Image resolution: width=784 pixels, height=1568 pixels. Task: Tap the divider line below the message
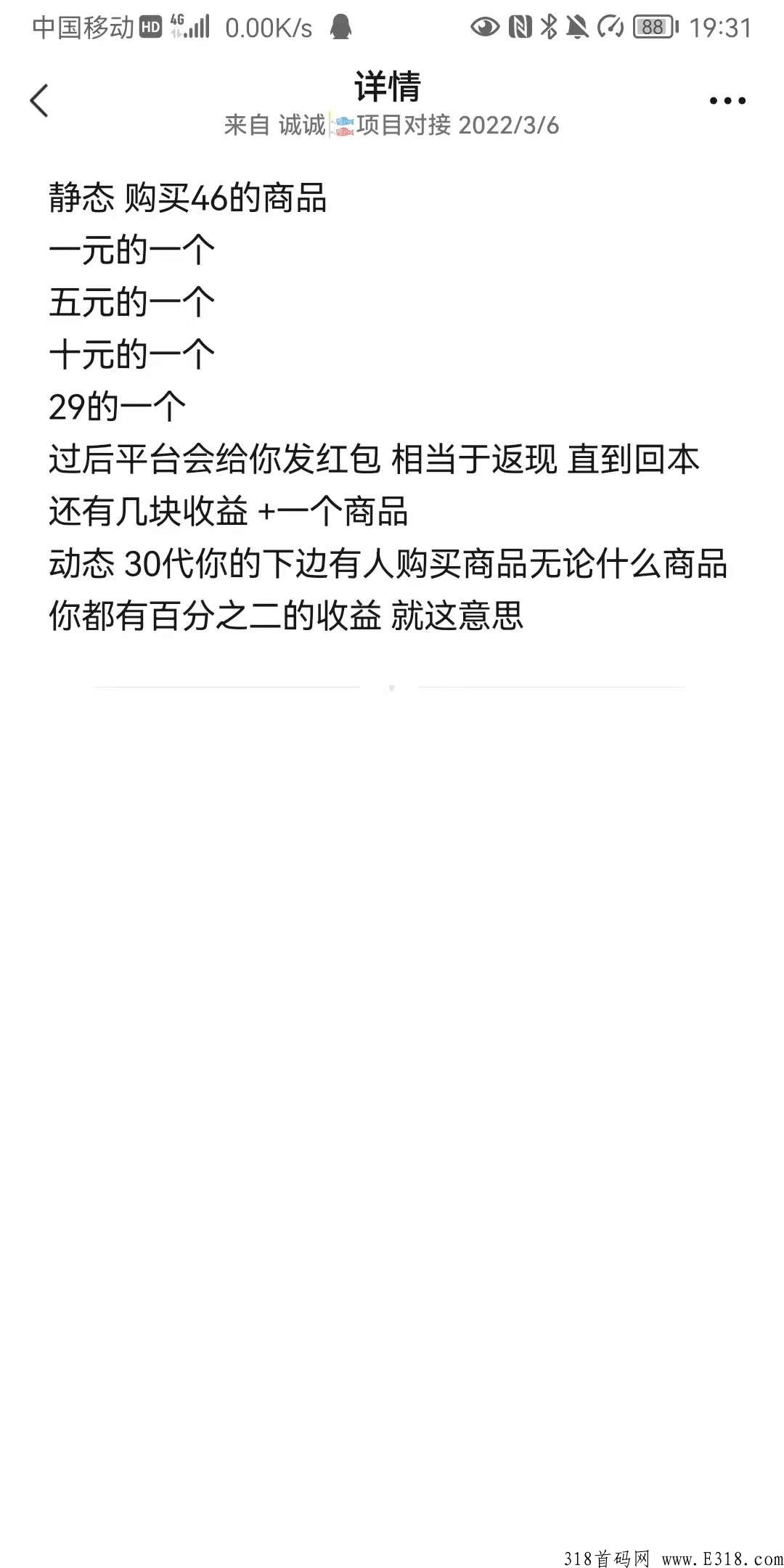click(392, 685)
